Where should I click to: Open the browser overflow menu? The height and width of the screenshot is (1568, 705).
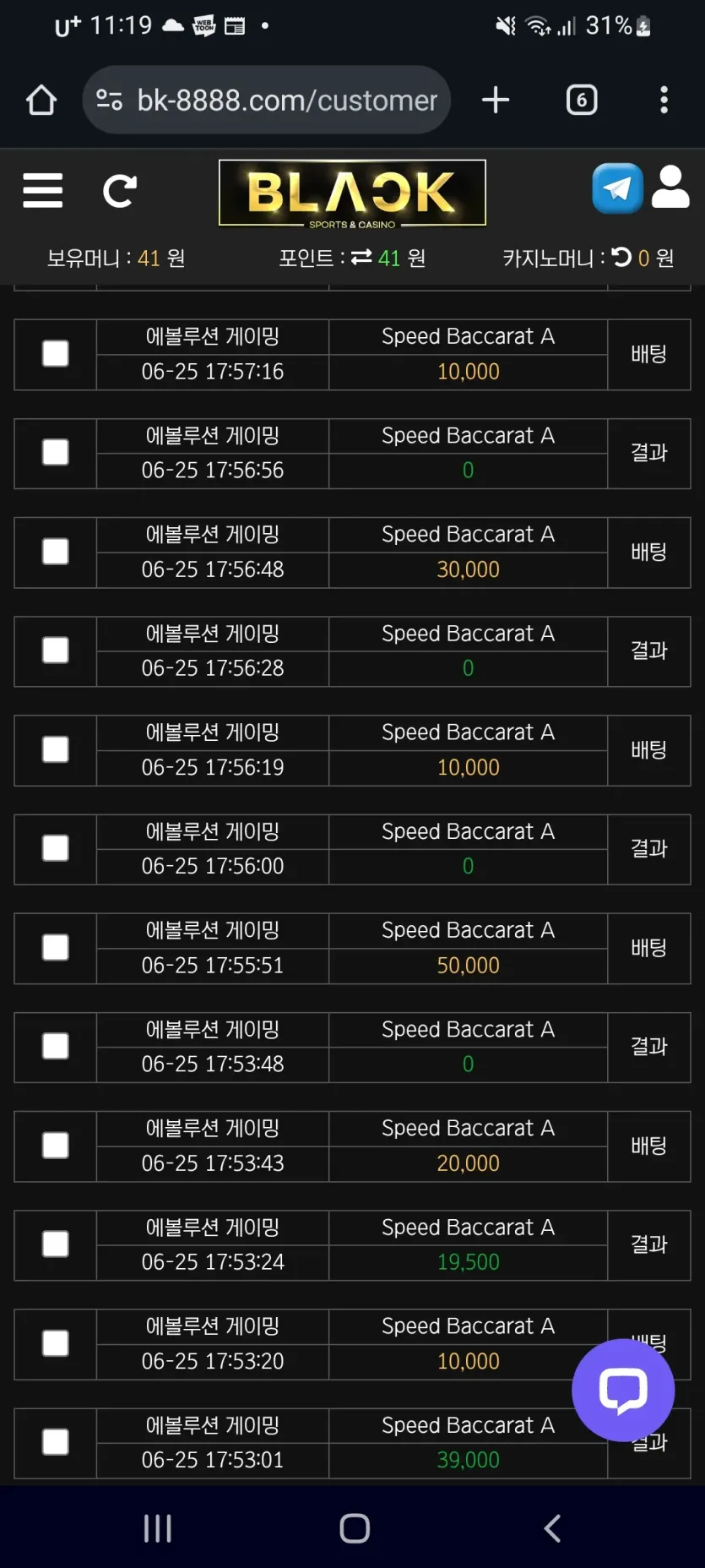point(664,101)
